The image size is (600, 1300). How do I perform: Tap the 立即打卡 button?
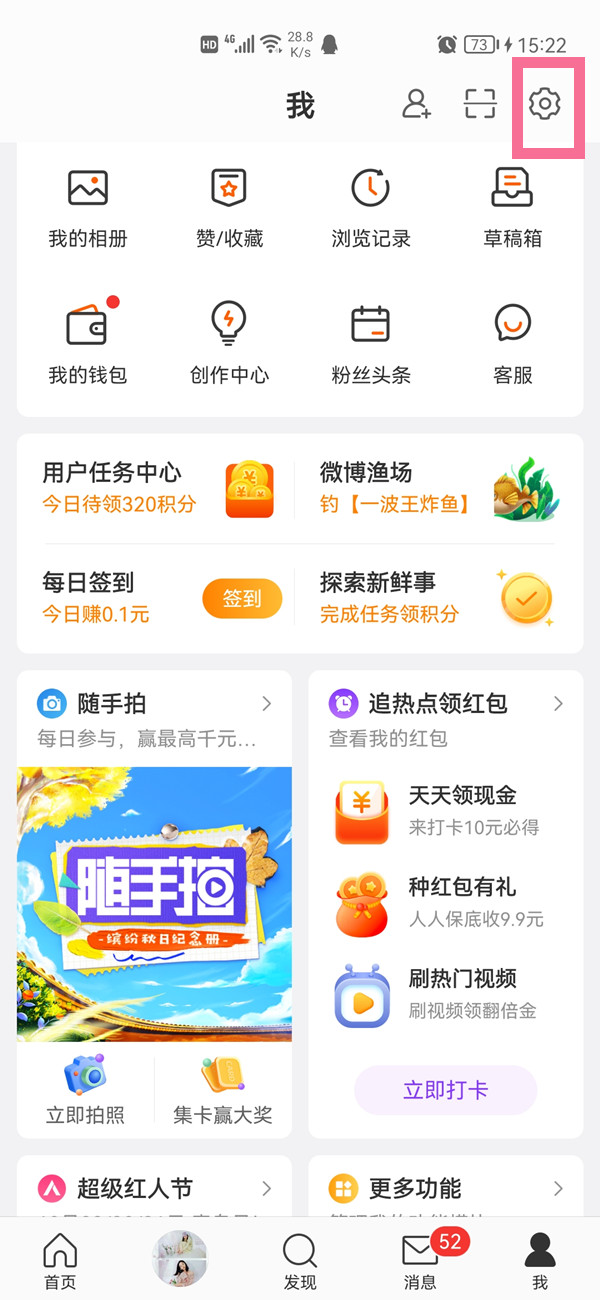click(445, 1089)
